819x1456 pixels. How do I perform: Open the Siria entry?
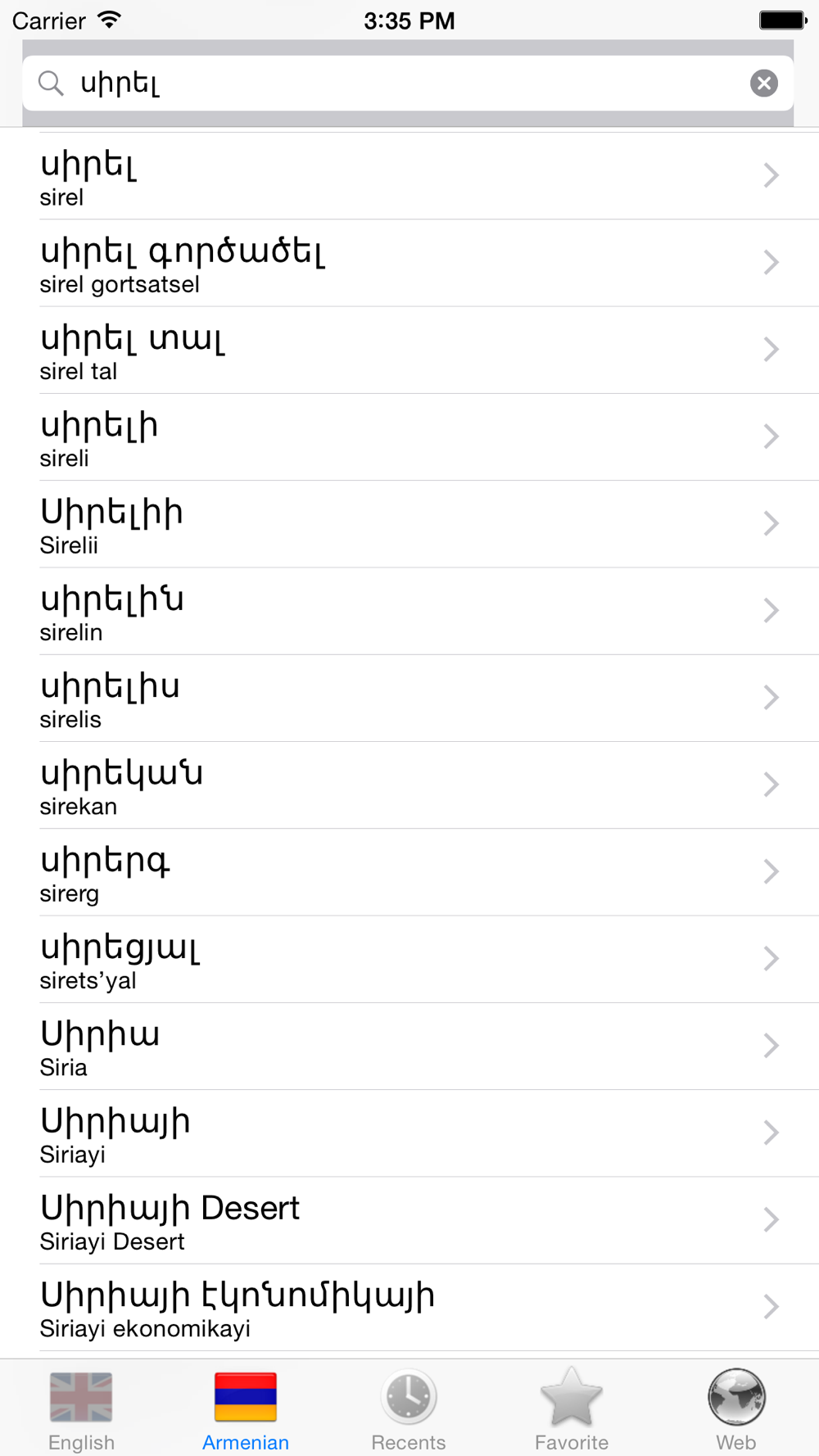click(x=409, y=1047)
